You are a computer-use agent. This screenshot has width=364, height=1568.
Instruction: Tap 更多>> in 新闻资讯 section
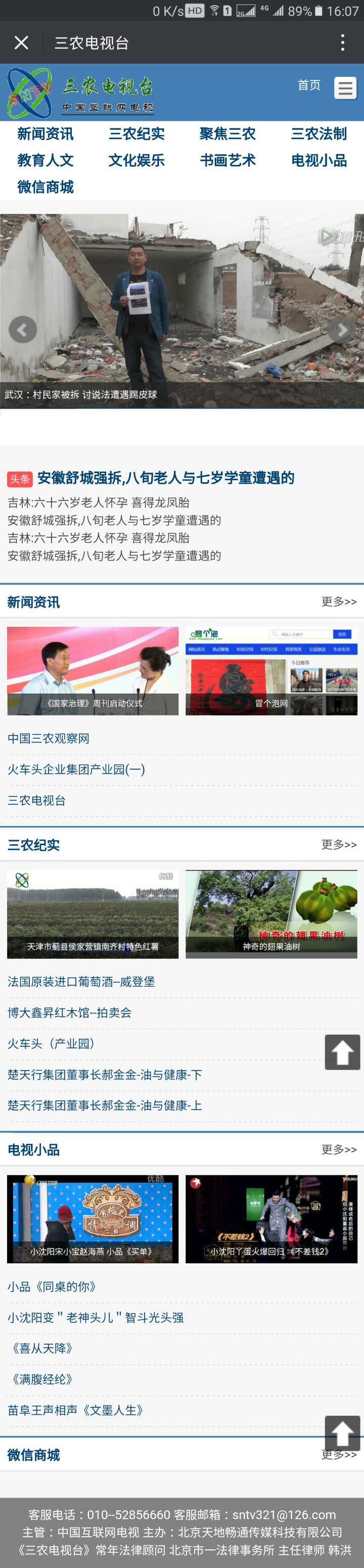pyautogui.click(x=338, y=602)
